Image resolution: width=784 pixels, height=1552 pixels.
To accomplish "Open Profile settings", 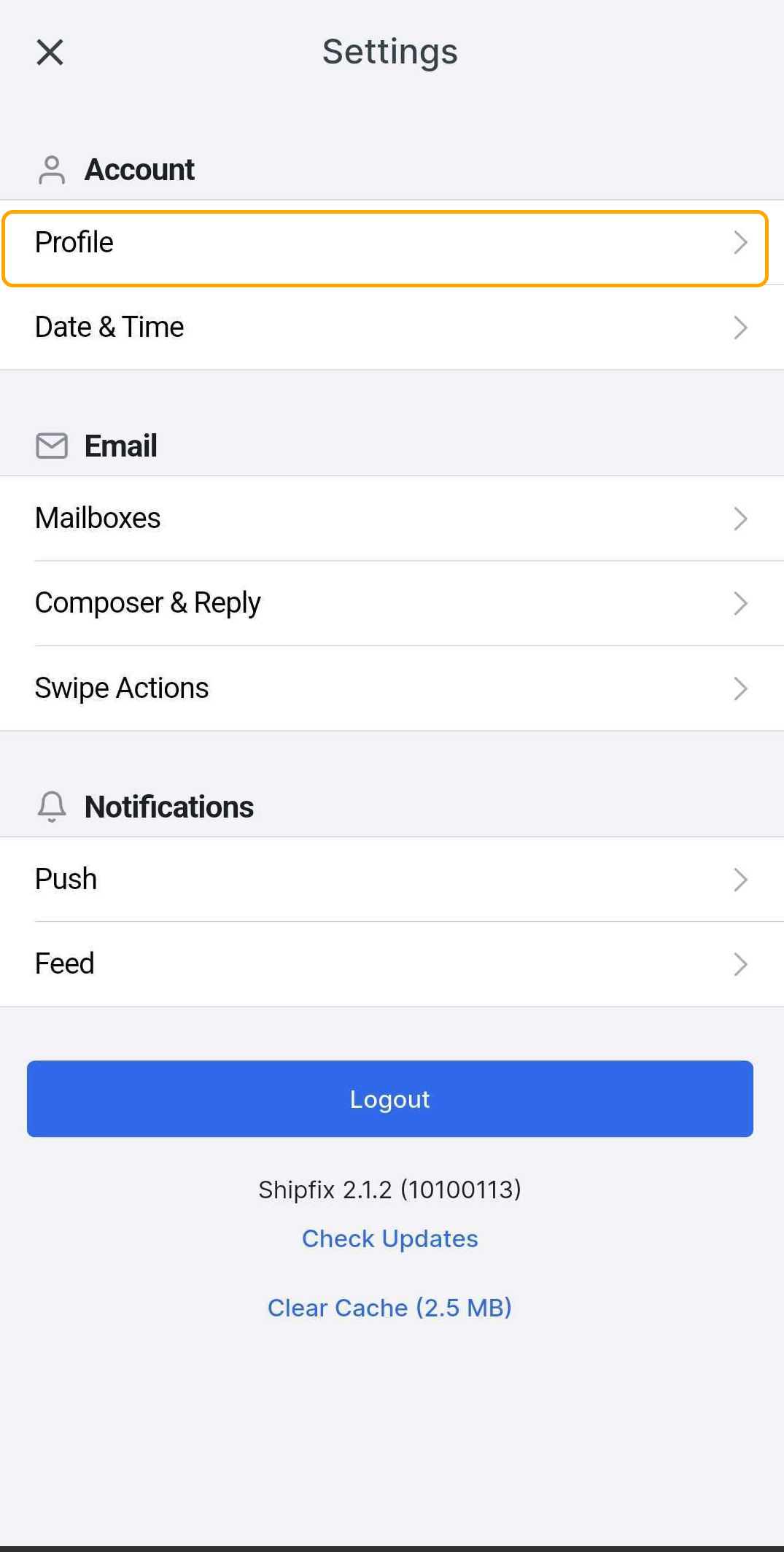I will click(385, 243).
